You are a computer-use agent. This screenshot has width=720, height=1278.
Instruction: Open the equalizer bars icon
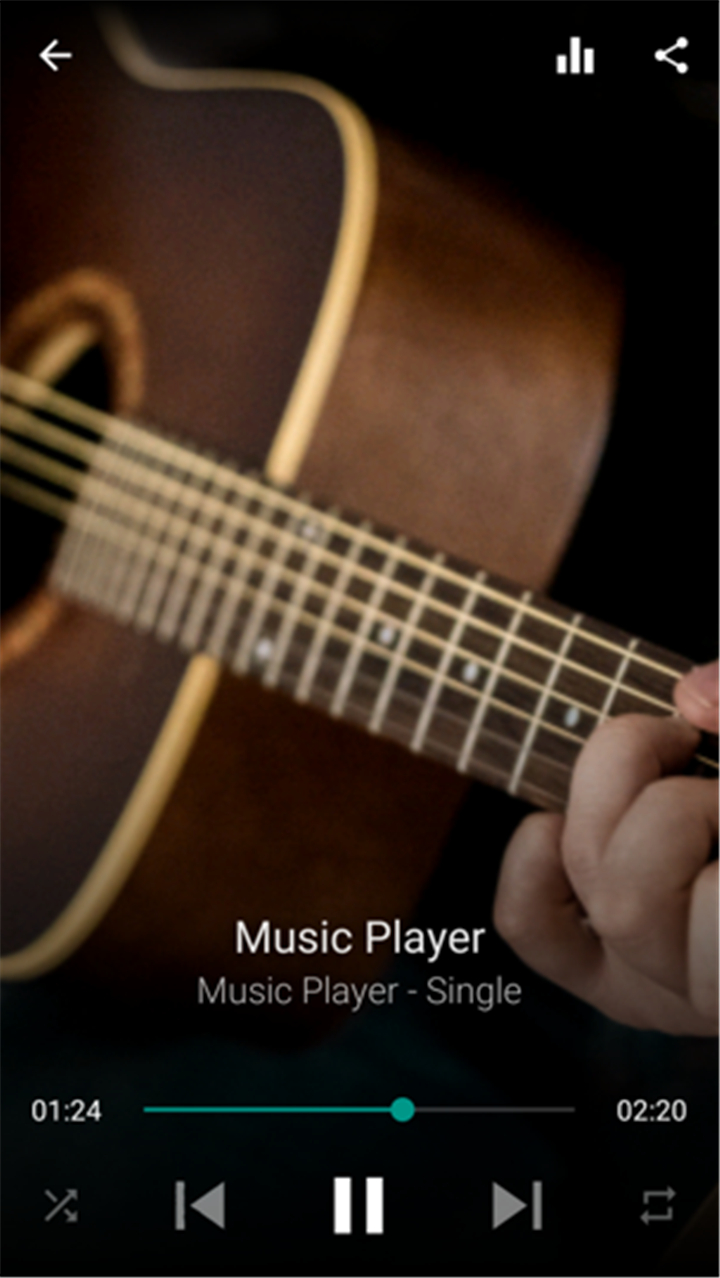coord(575,56)
